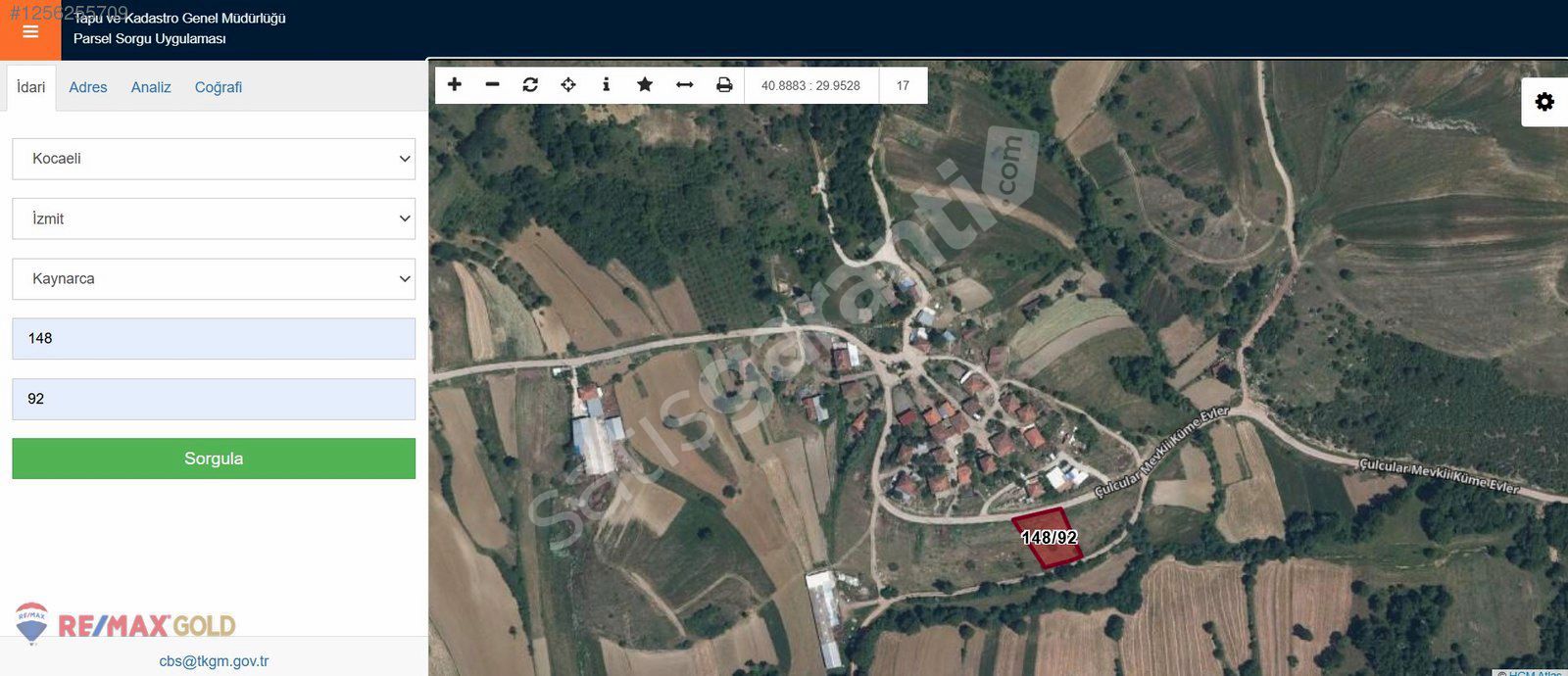Tap the green Sorgula button
Image resolution: width=1568 pixels, height=676 pixels.
[214, 459]
